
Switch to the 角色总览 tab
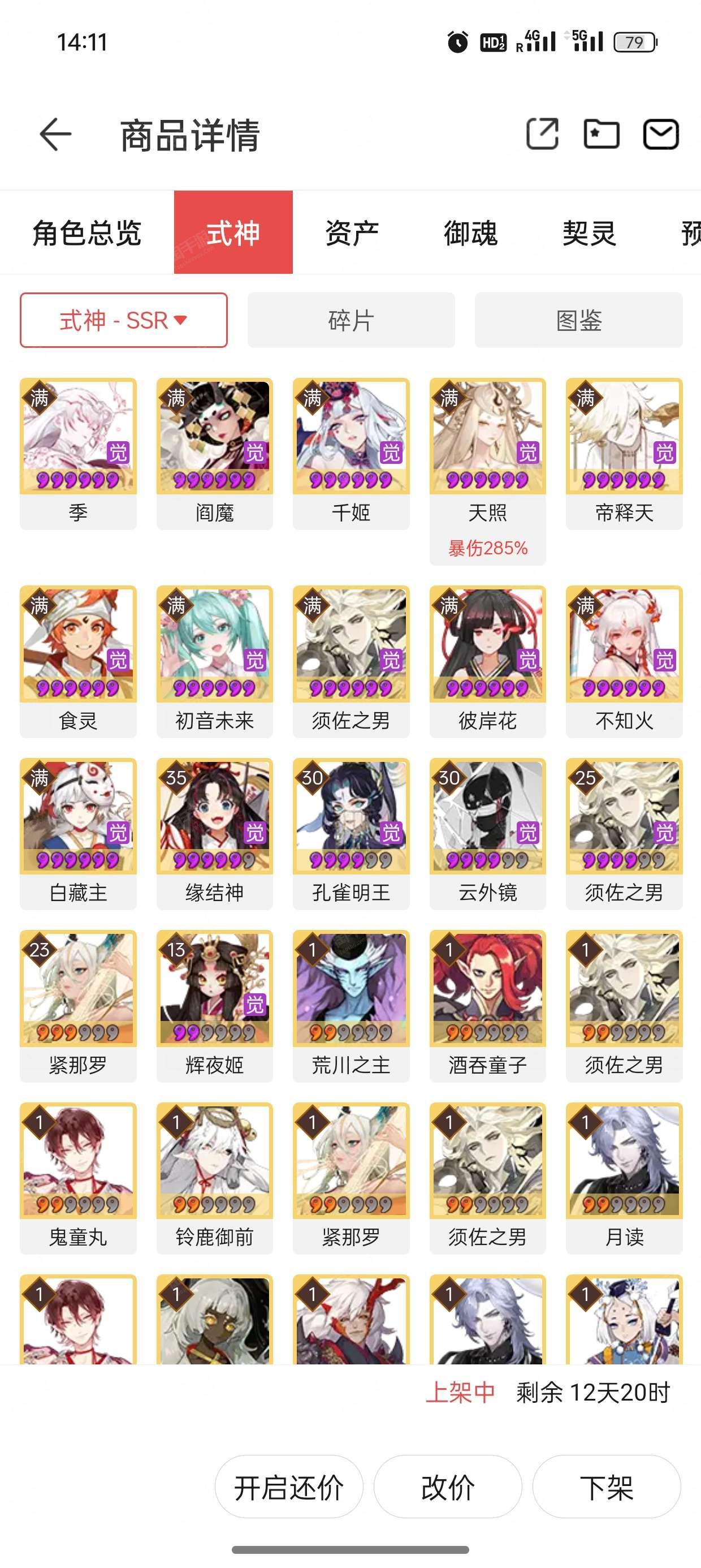(x=87, y=232)
